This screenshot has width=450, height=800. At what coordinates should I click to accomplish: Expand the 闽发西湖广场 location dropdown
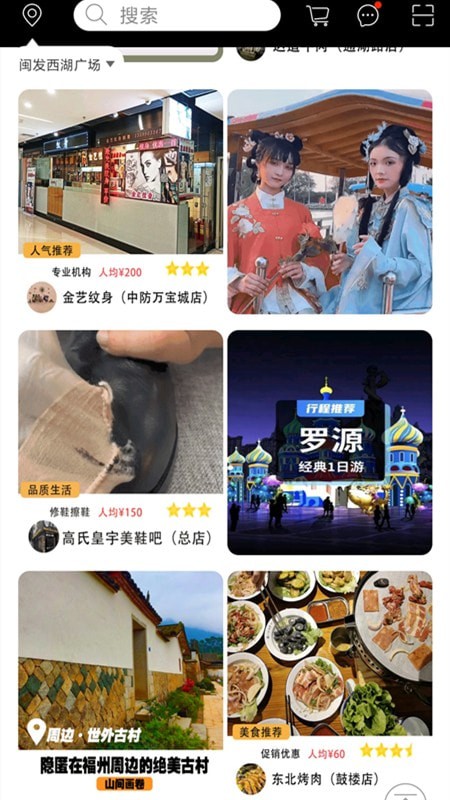(x=67, y=65)
